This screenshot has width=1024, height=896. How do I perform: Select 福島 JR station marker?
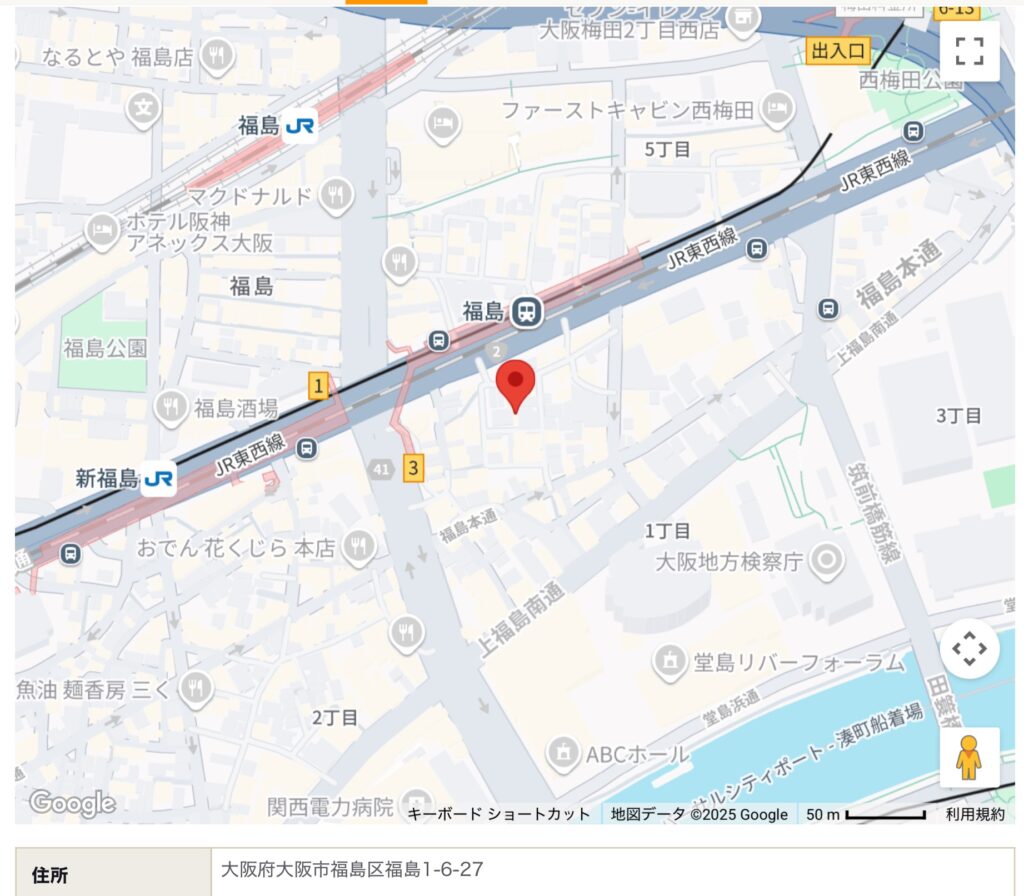[299, 126]
